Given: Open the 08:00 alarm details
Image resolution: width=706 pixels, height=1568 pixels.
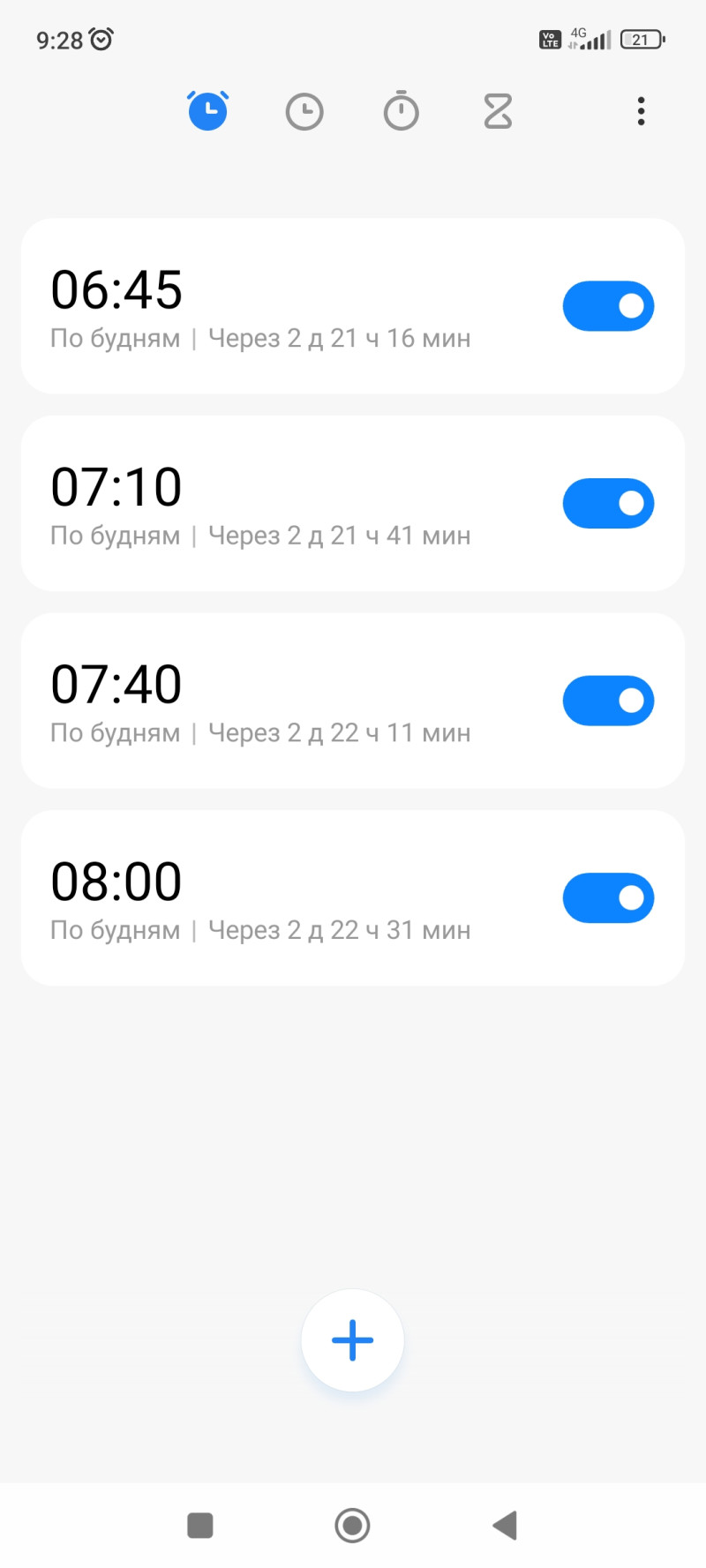Looking at the screenshot, I should click(x=265, y=898).
